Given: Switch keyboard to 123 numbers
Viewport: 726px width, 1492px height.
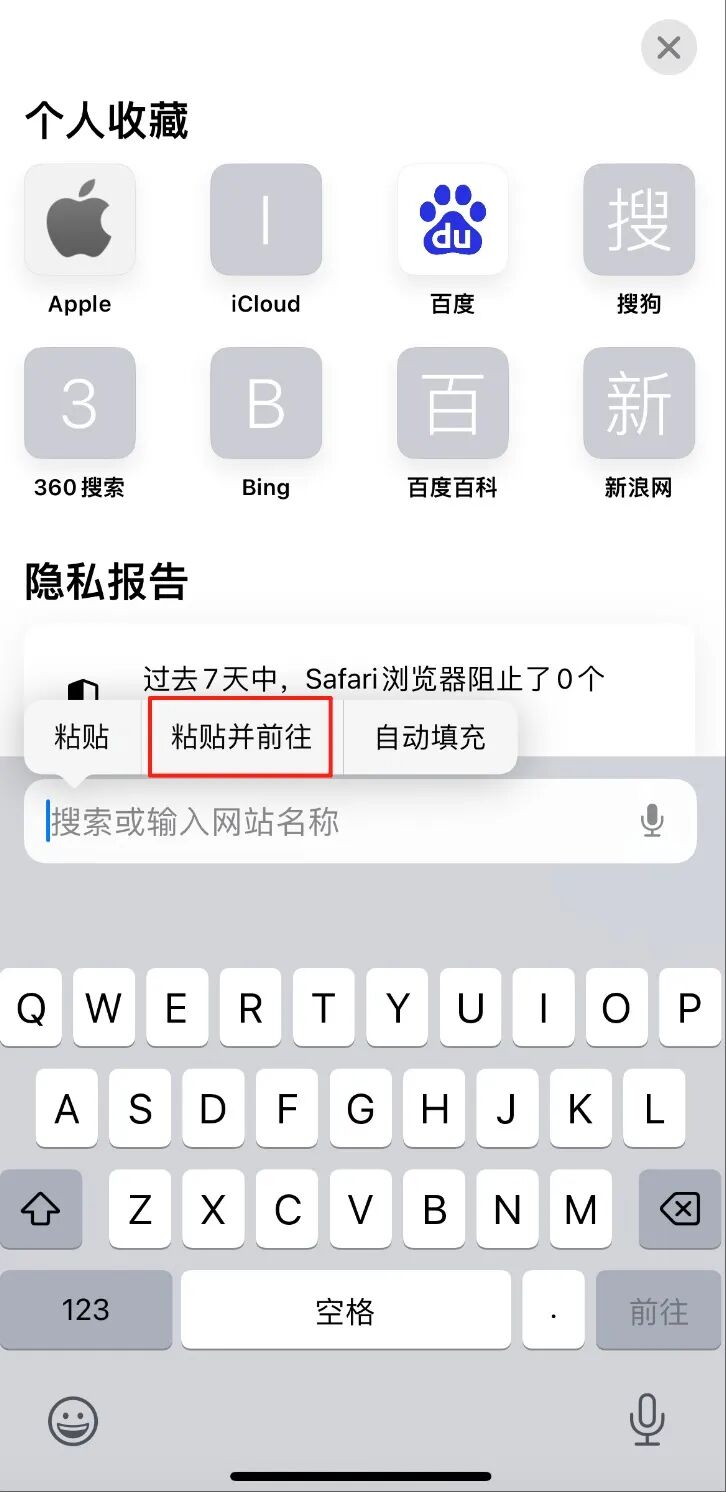Looking at the screenshot, I should pyautogui.click(x=86, y=1310).
